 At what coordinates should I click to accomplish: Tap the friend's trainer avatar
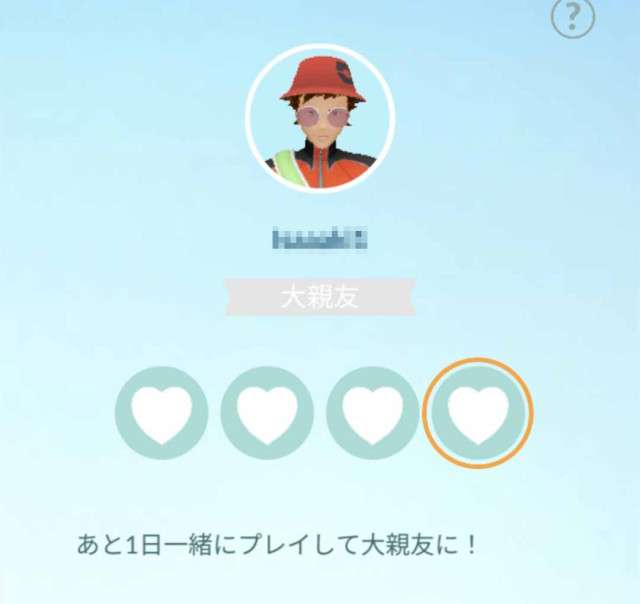tap(320, 117)
